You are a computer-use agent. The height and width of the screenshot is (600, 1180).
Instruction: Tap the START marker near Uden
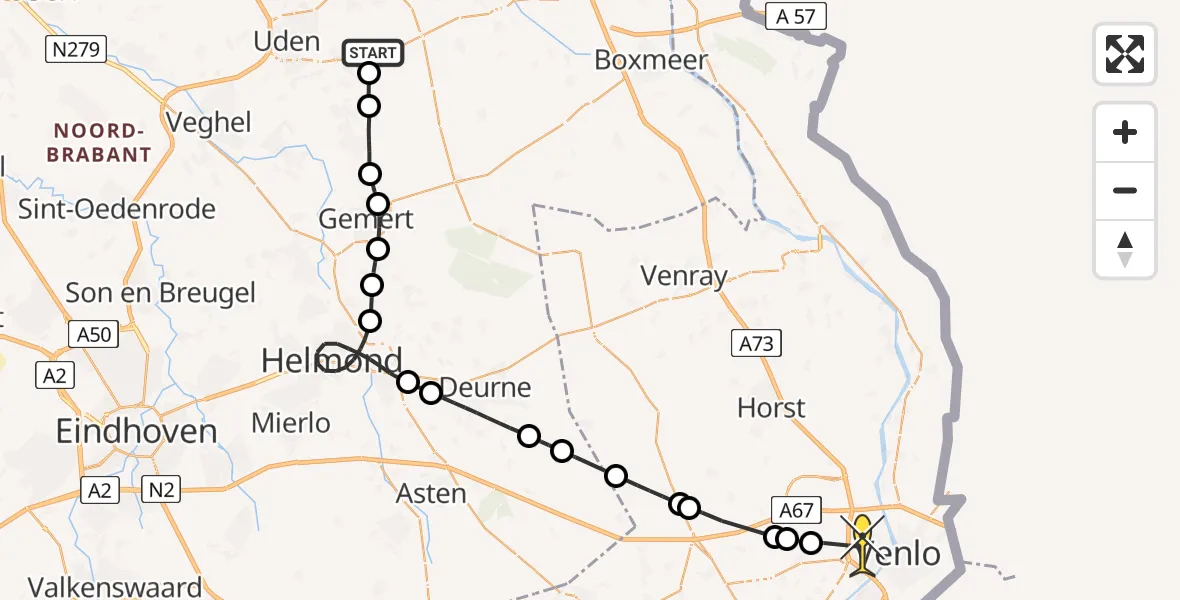tap(373, 53)
